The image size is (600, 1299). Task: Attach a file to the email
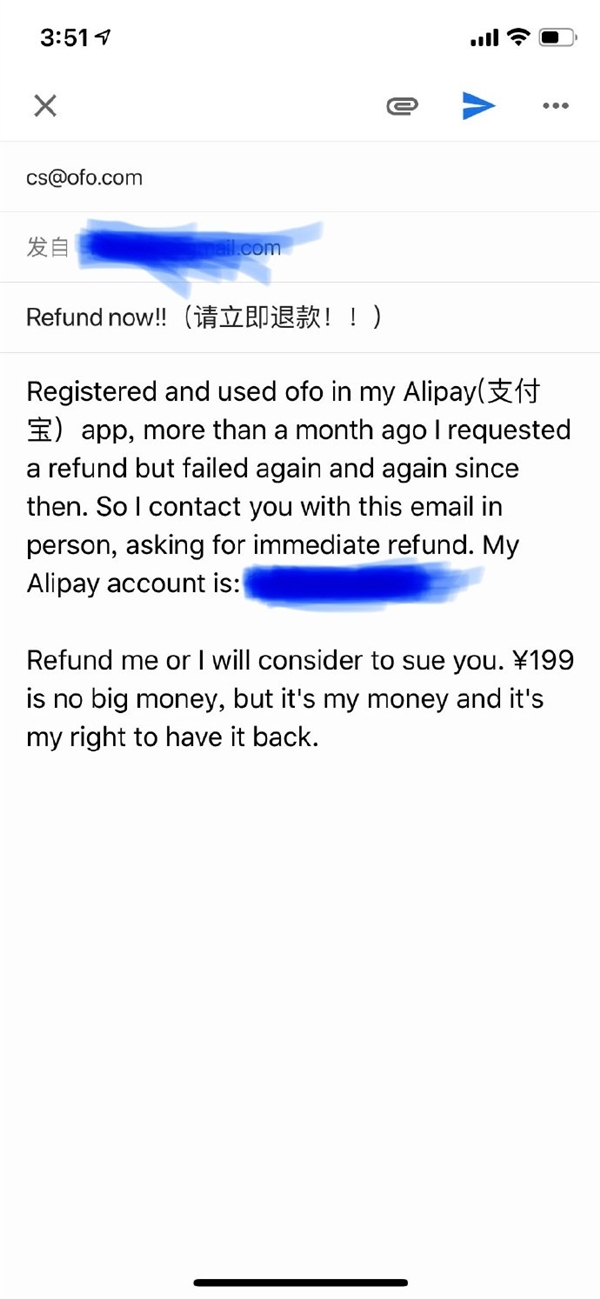pyautogui.click(x=401, y=106)
